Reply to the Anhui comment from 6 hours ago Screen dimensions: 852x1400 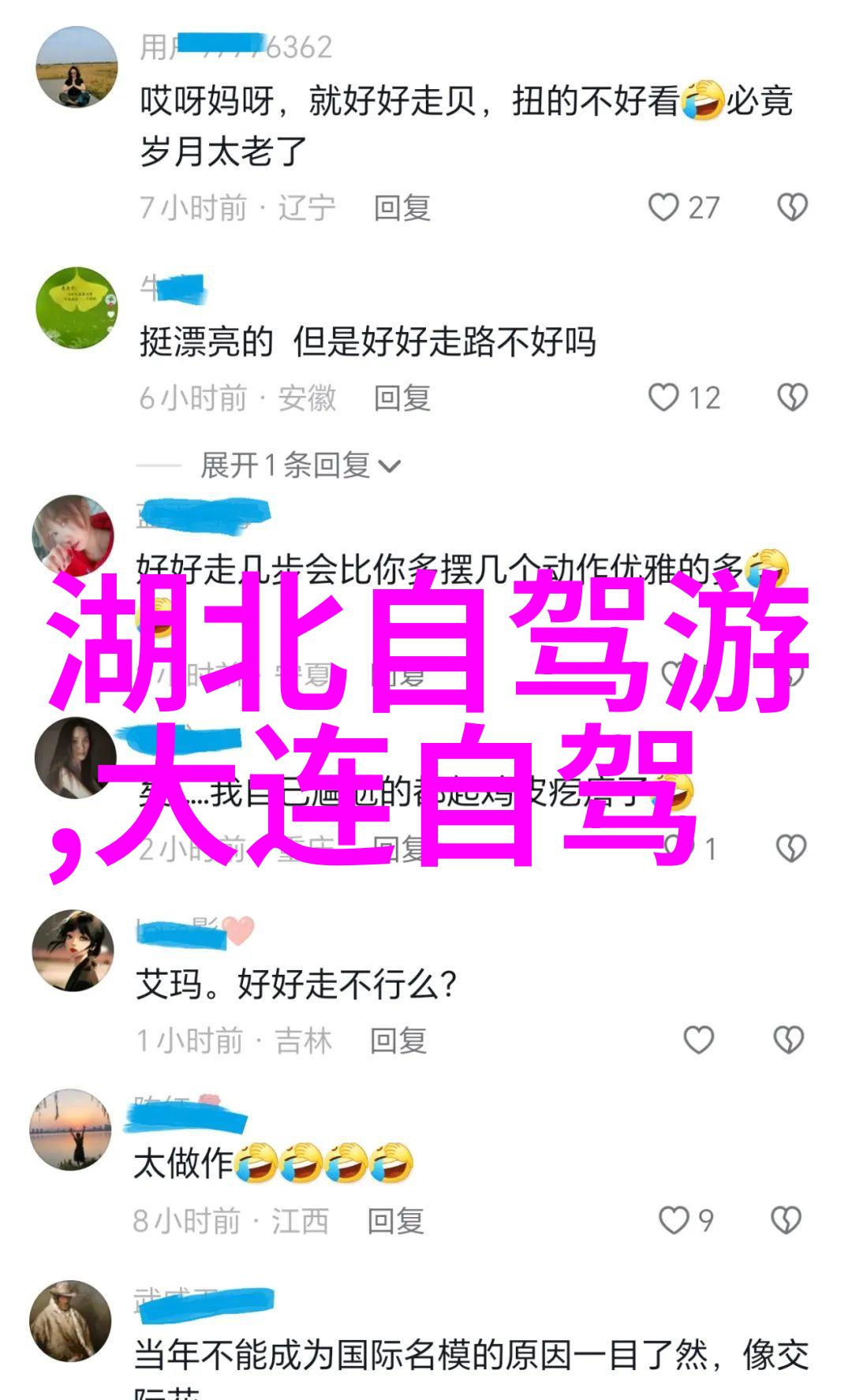coord(402,398)
